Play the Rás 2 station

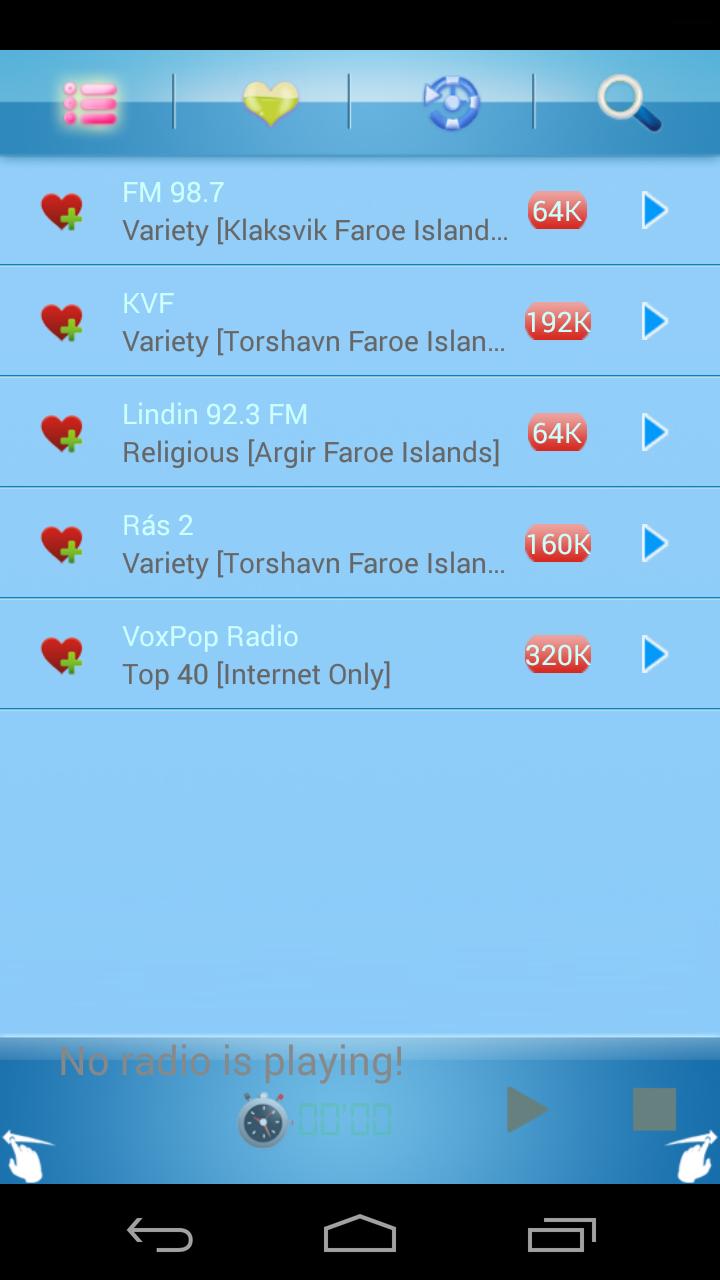coord(653,543)
